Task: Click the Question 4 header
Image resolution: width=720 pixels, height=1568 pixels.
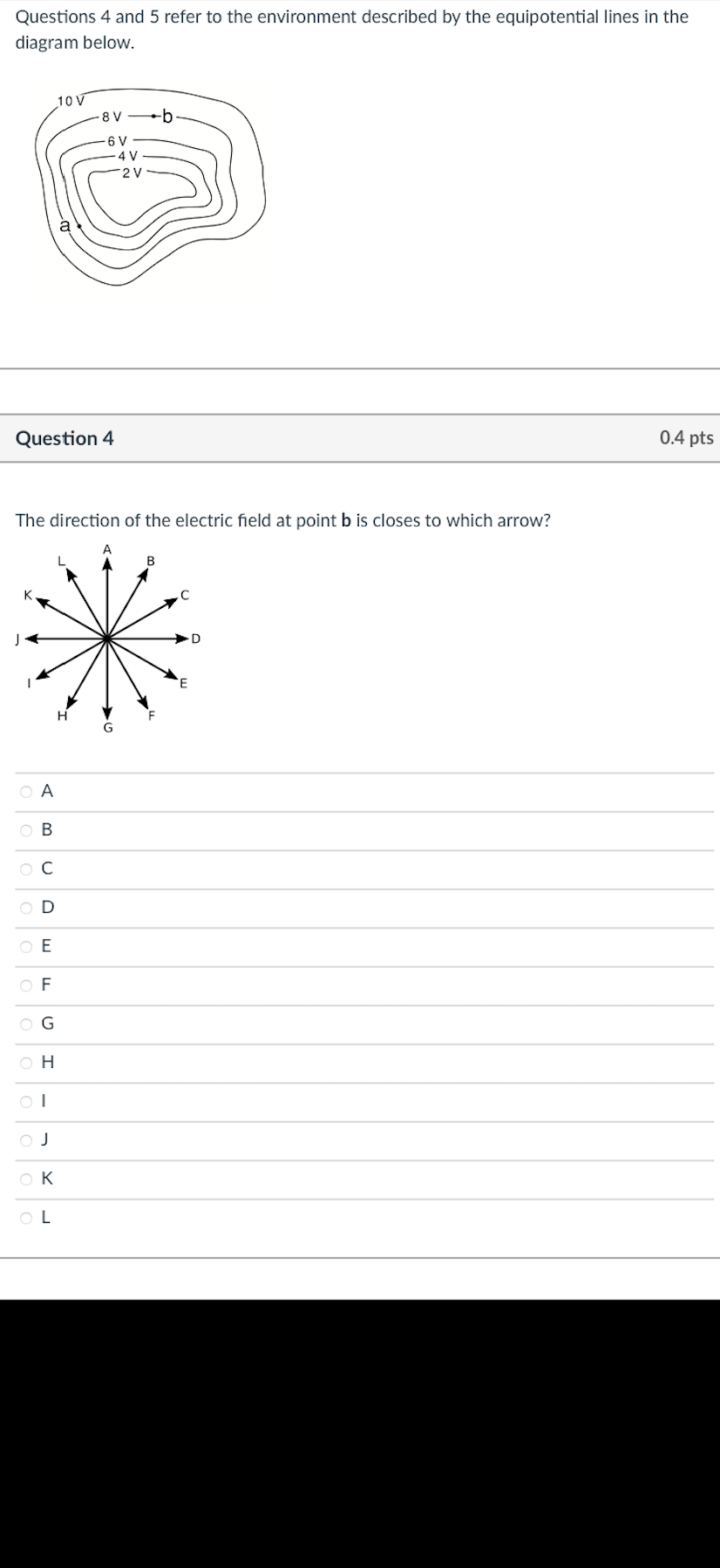Action: (x=66, y=438)
